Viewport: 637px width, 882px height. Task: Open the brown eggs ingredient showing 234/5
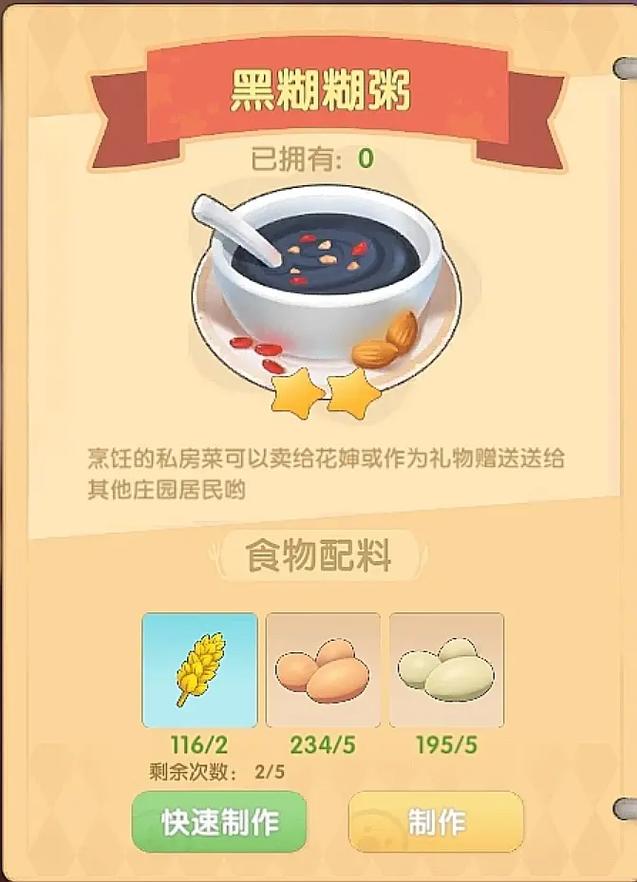[x=323, y=669]
